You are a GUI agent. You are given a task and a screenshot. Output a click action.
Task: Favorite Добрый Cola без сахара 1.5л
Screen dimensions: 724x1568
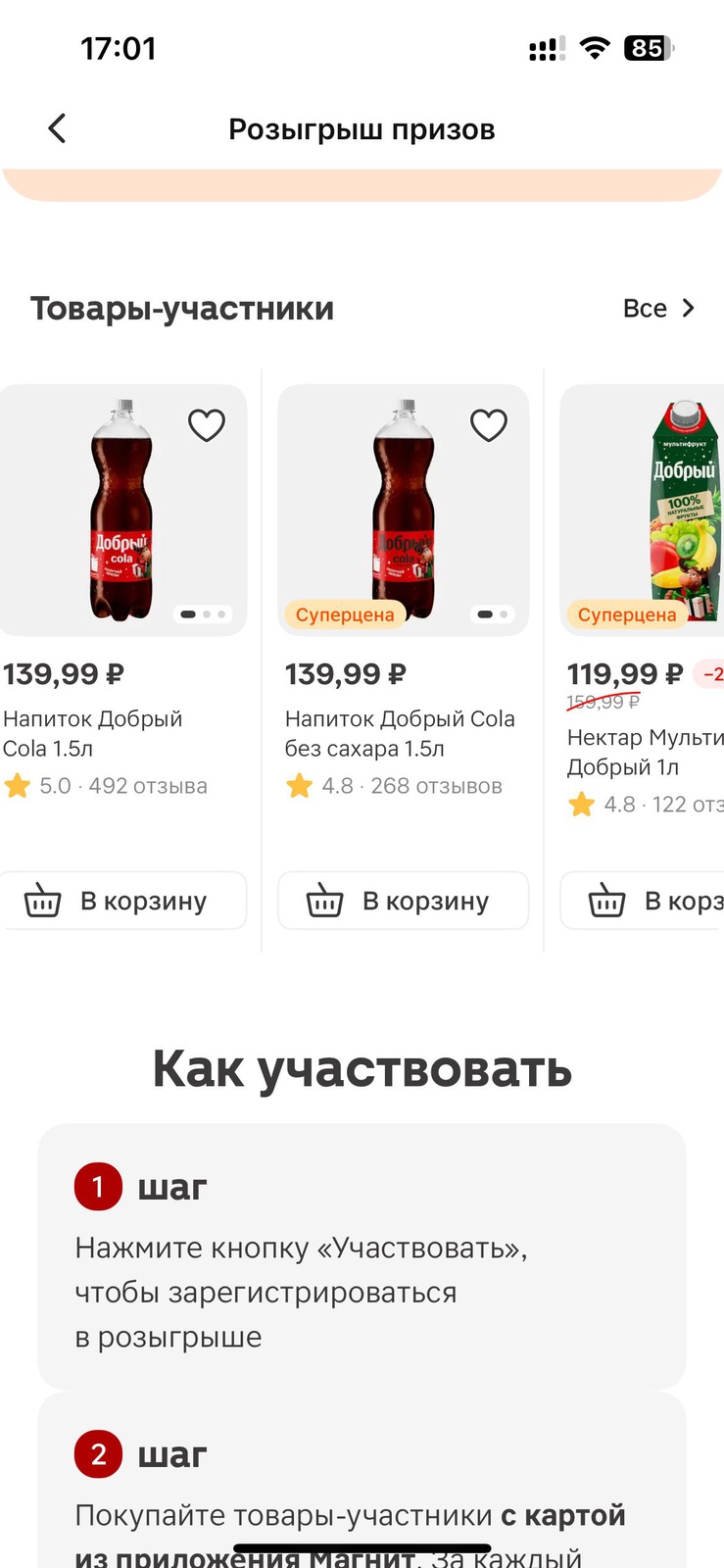[x=488, y=425]
